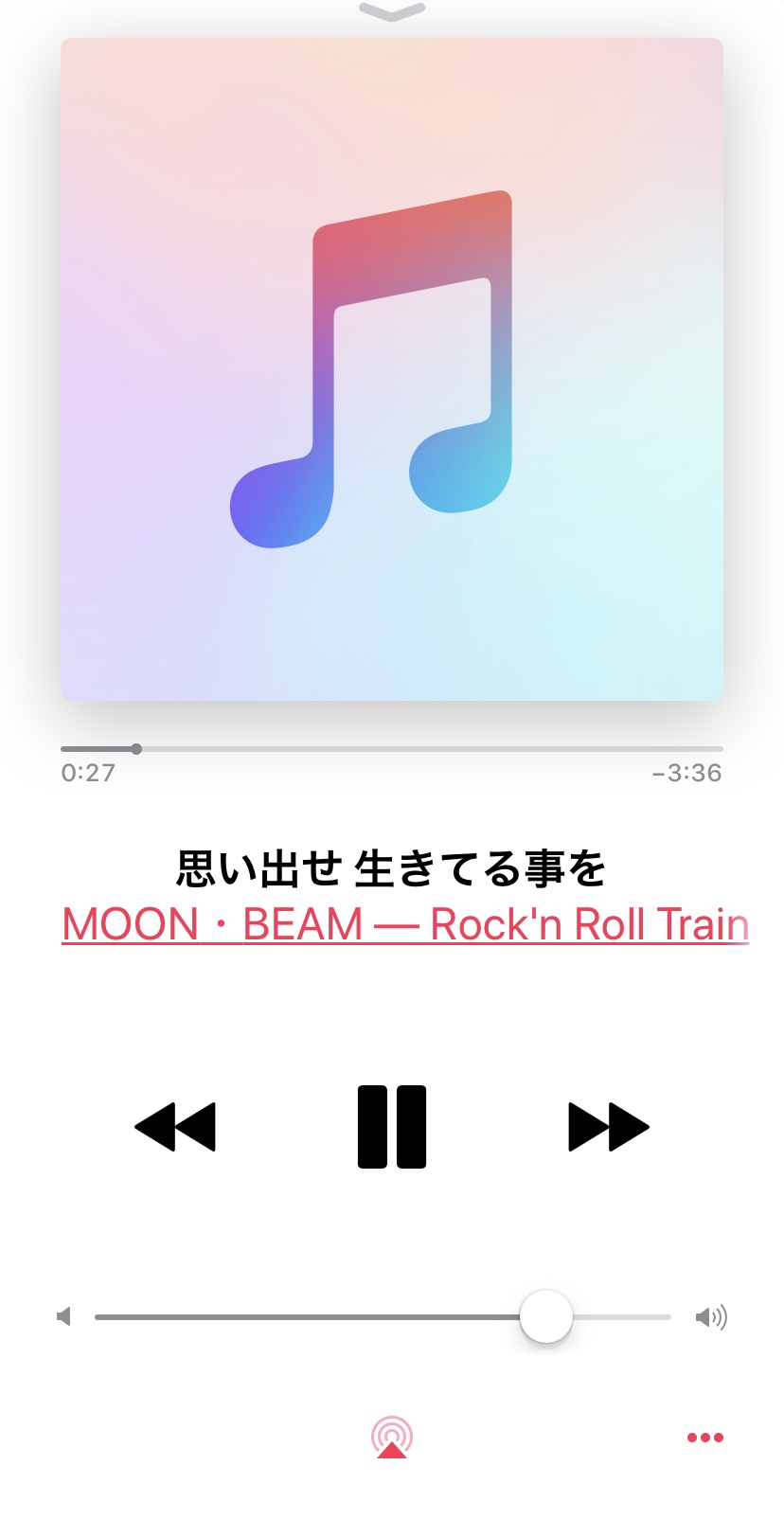This screenshot has height=1519, width=784.
Task: Go back to the previous track
Action: (176, 1126)
